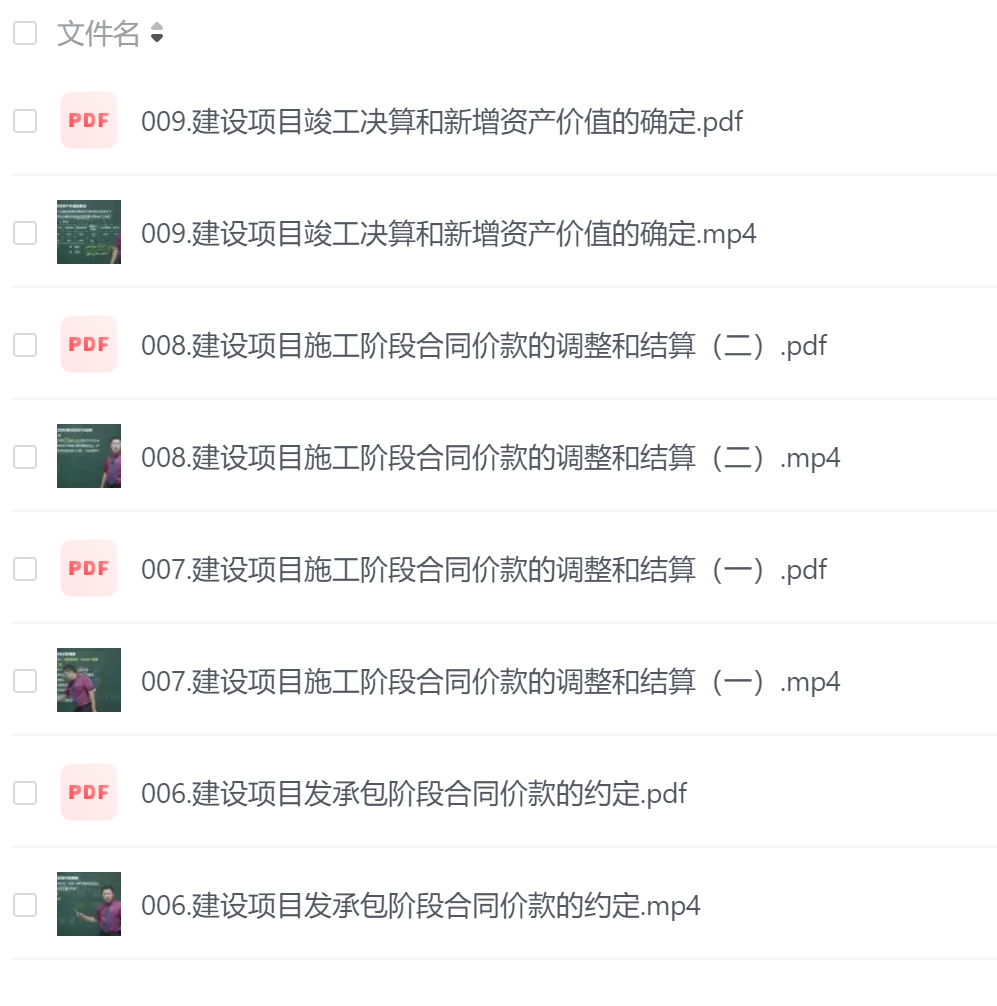Mark the checkbox of the 008 （二）mp4
Viewport: 997px width, 1006px height.
pos(25,457)
